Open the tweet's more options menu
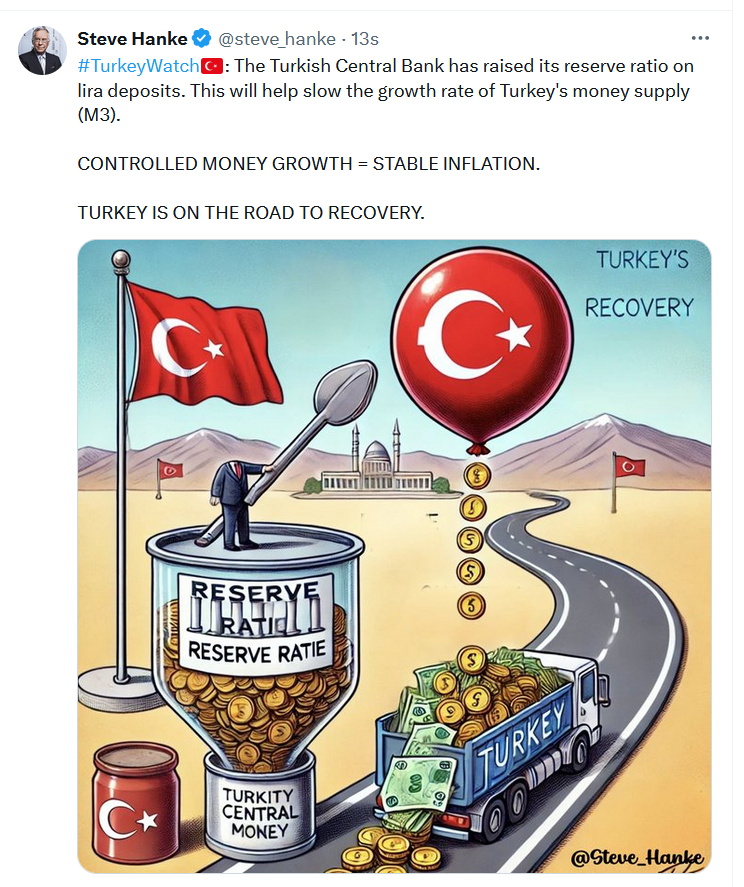 pos(701,38)
